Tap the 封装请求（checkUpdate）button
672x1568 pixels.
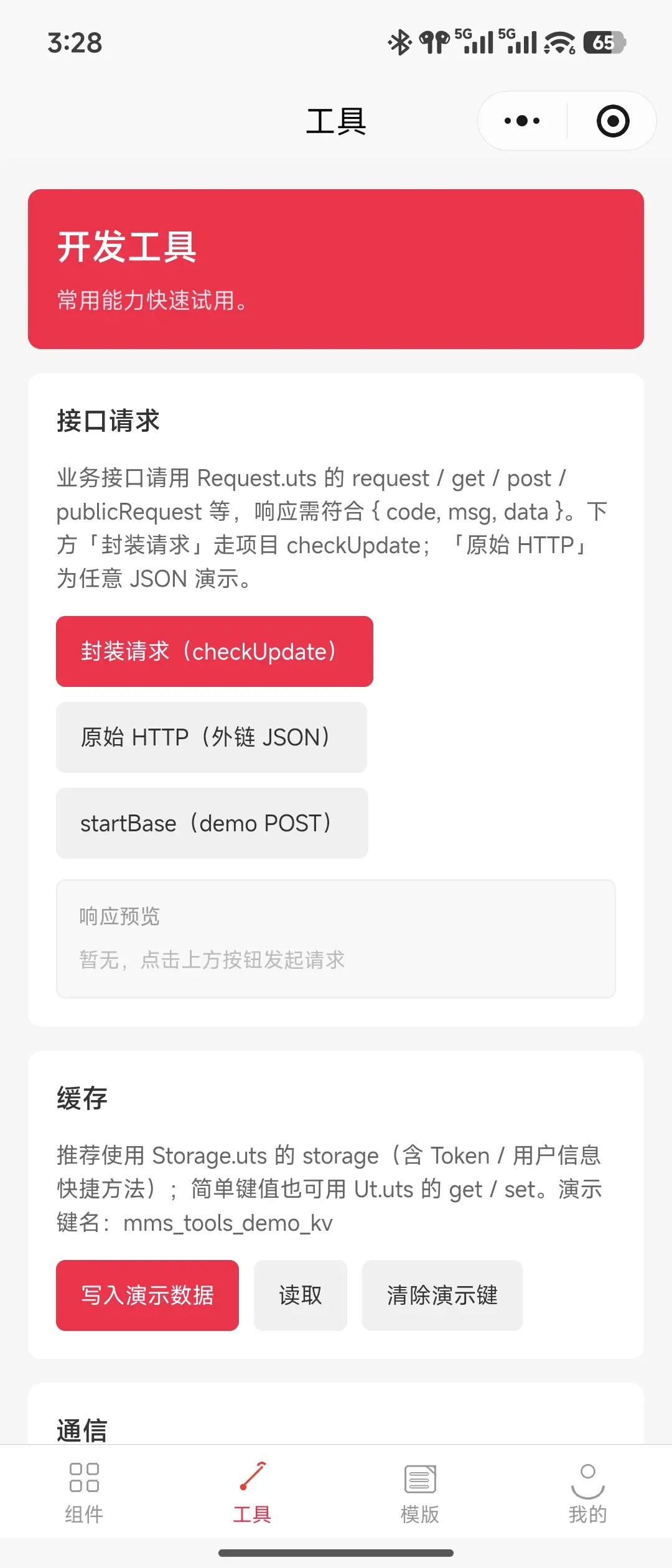click(215, 651)
